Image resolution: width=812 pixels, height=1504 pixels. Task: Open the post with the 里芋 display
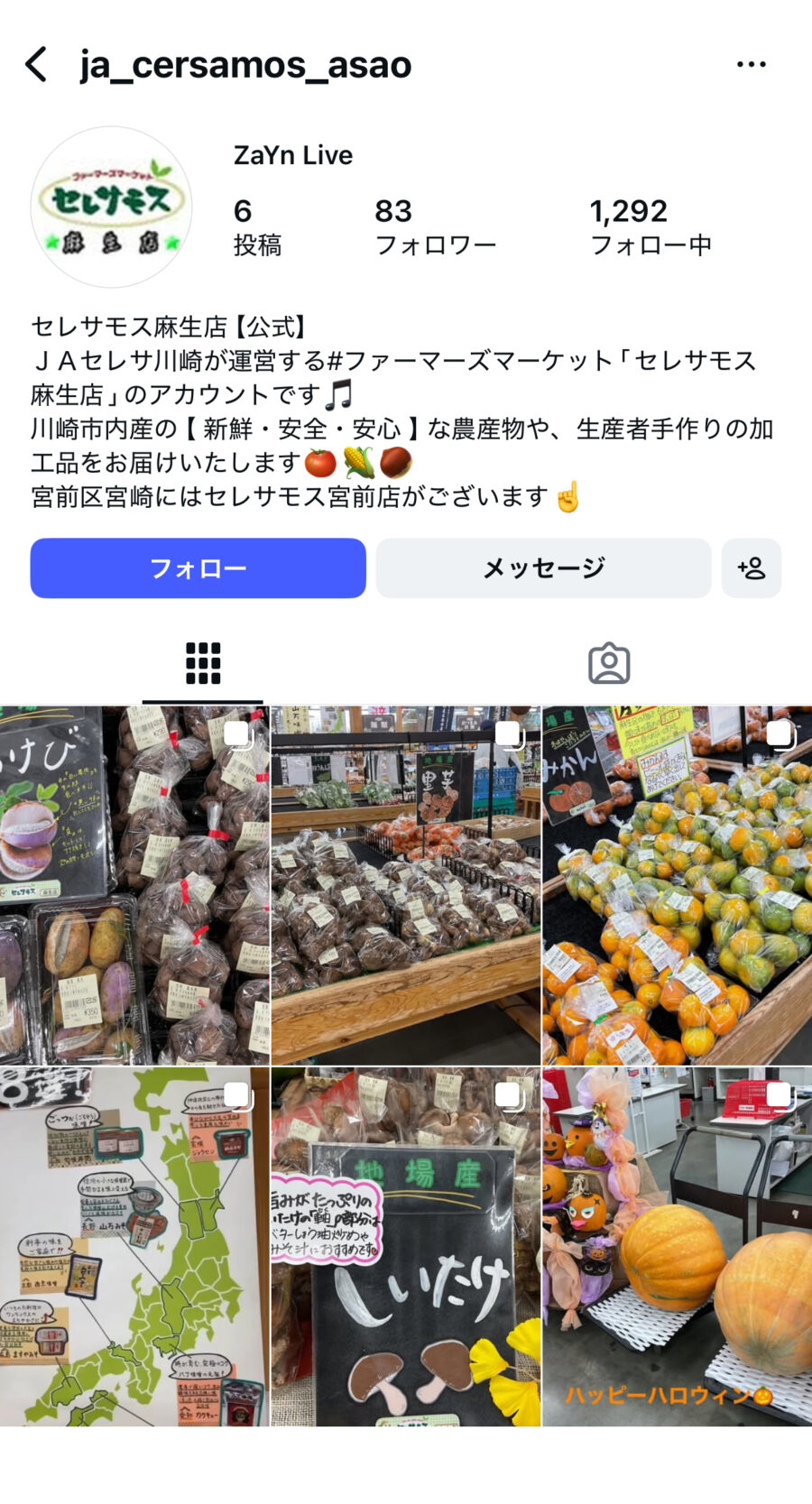click(x=406, y=885)
